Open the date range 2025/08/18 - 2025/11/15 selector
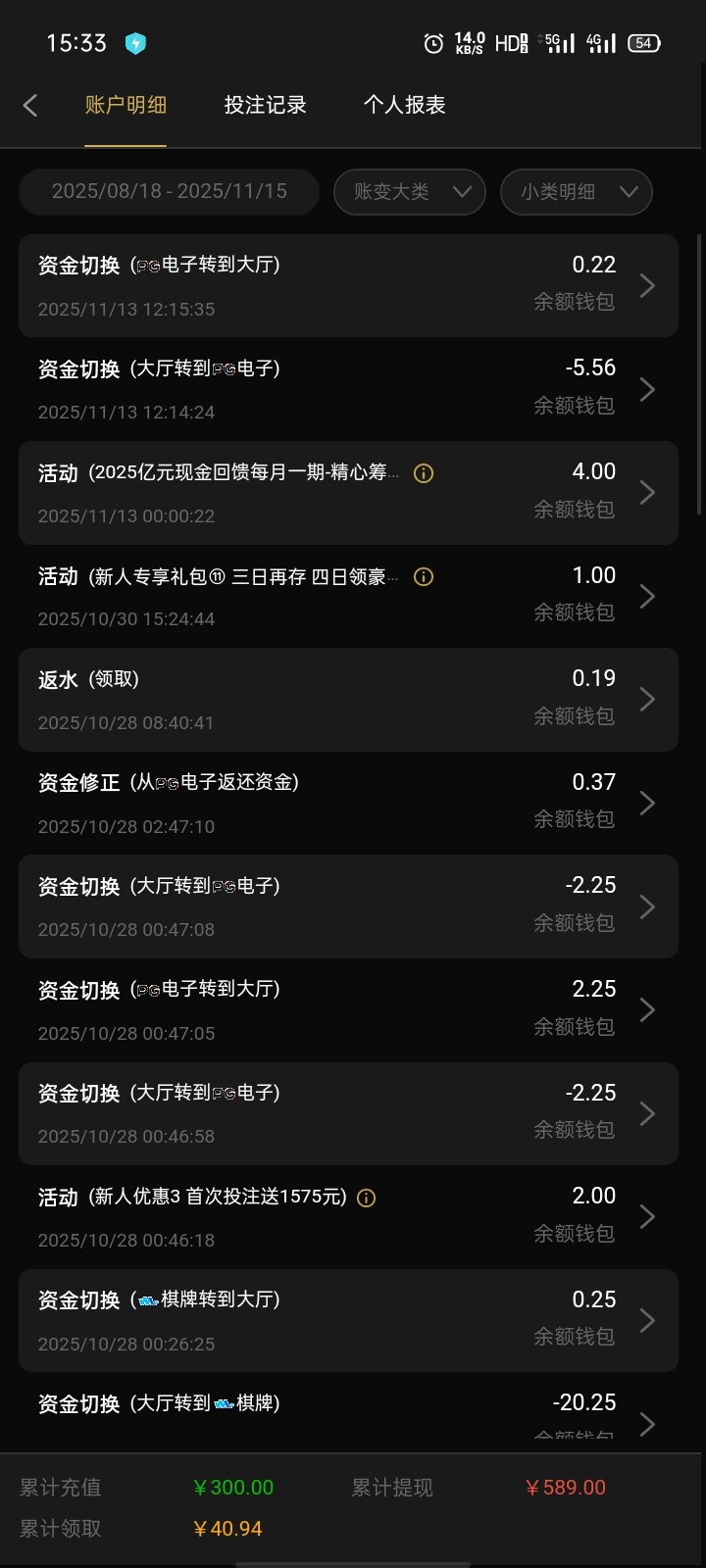 tap(168, 191)
